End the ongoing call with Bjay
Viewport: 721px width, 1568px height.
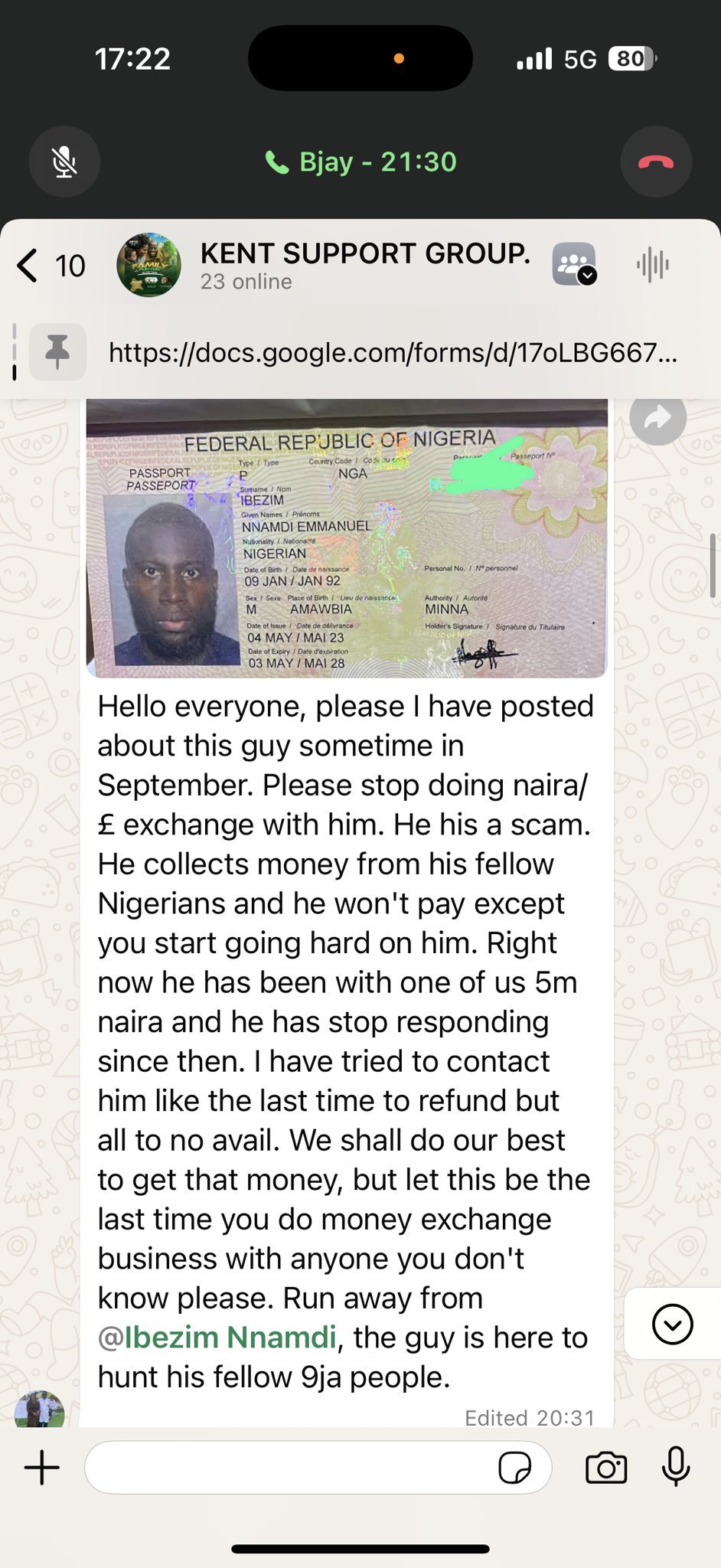pos(656,162)
